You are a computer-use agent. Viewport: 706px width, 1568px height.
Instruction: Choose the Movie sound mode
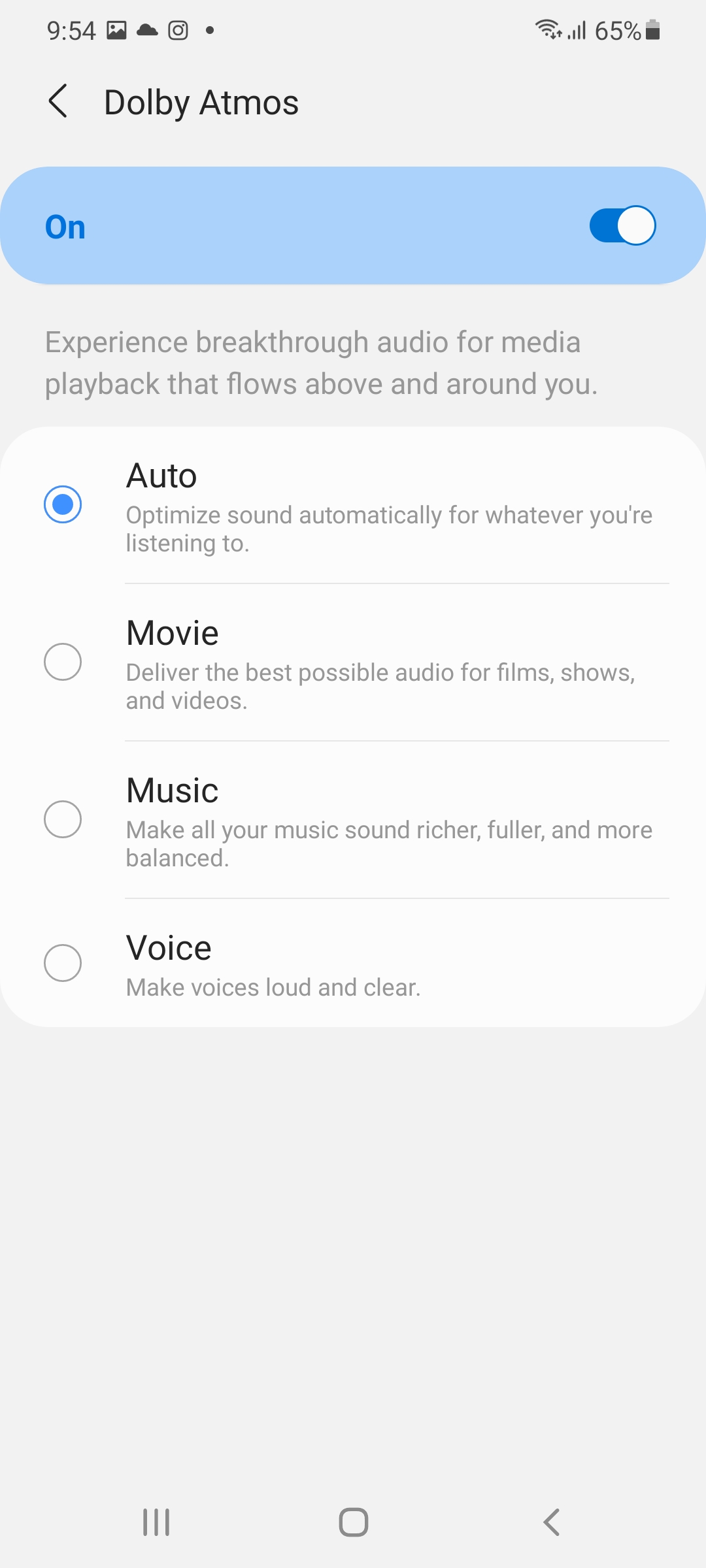click(x=63, y=662)
